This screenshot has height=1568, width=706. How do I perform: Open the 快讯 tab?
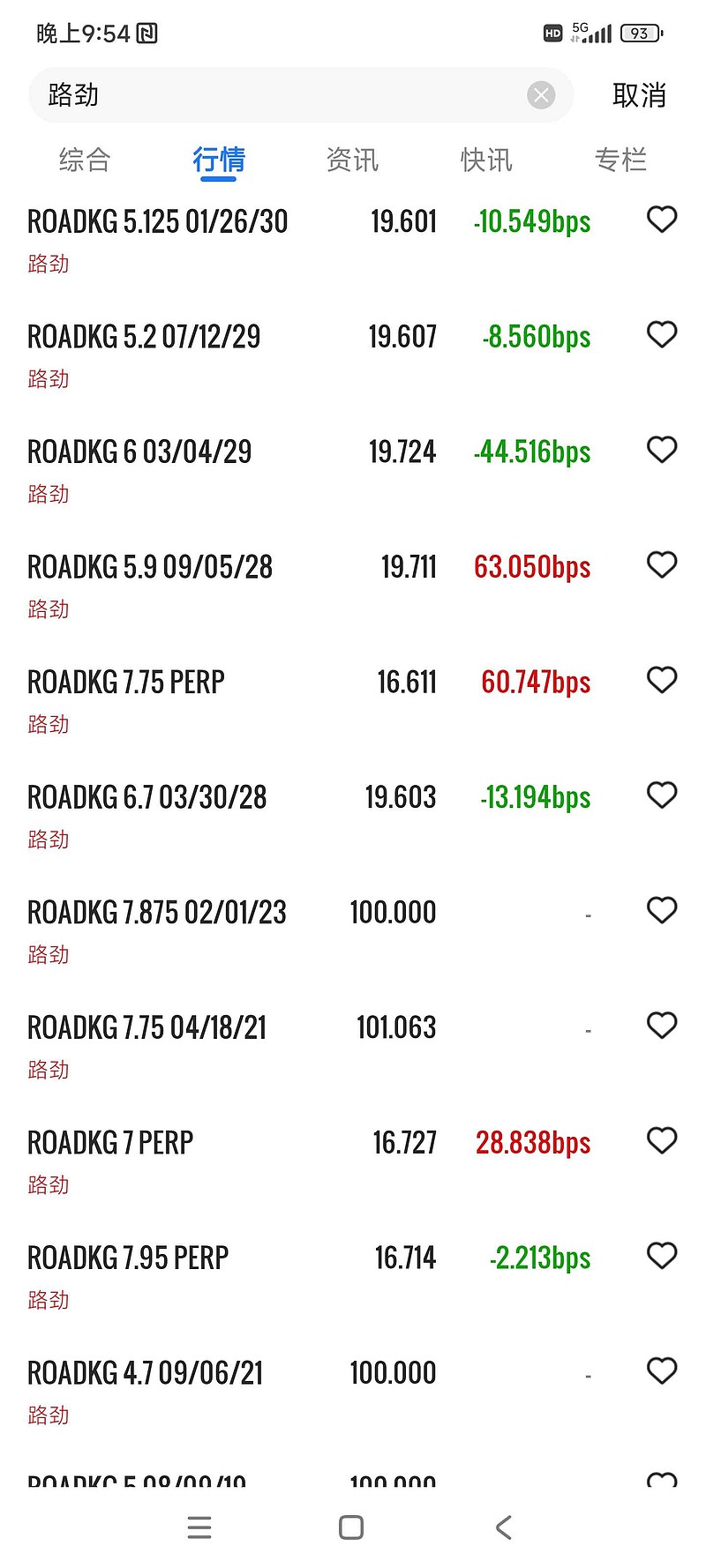487,160
